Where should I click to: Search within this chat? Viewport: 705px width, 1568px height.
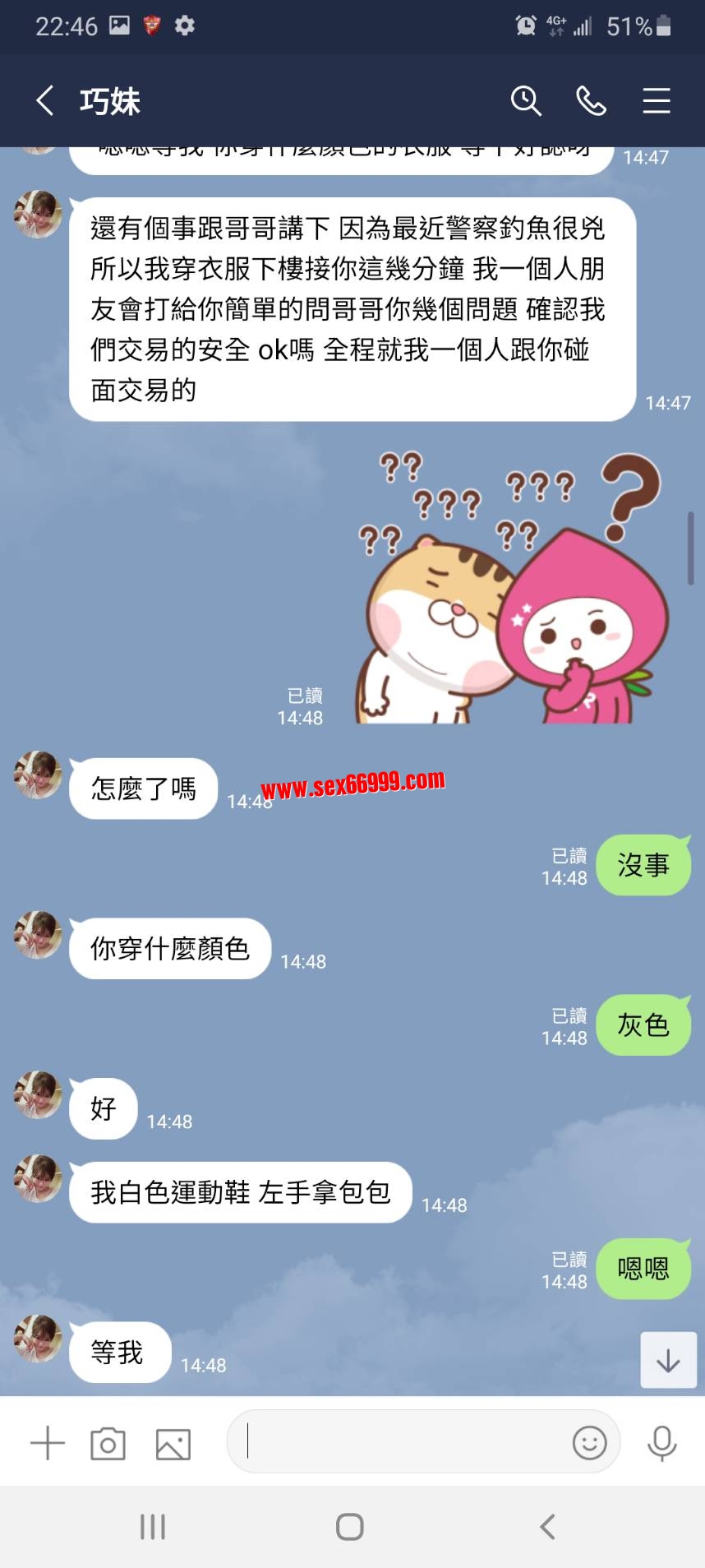[525, 101]
